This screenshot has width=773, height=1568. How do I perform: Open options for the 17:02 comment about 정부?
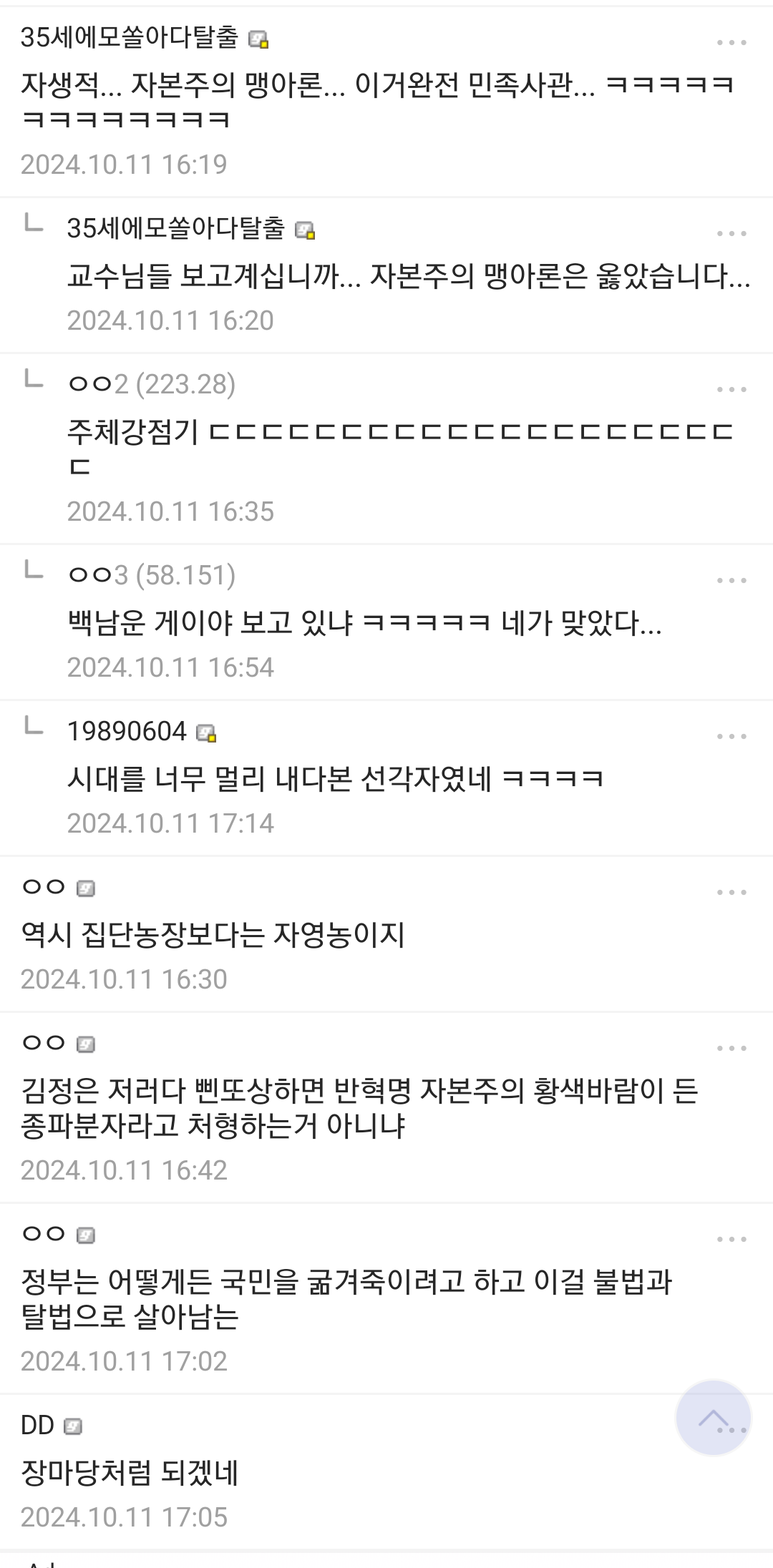point(731,1240)
